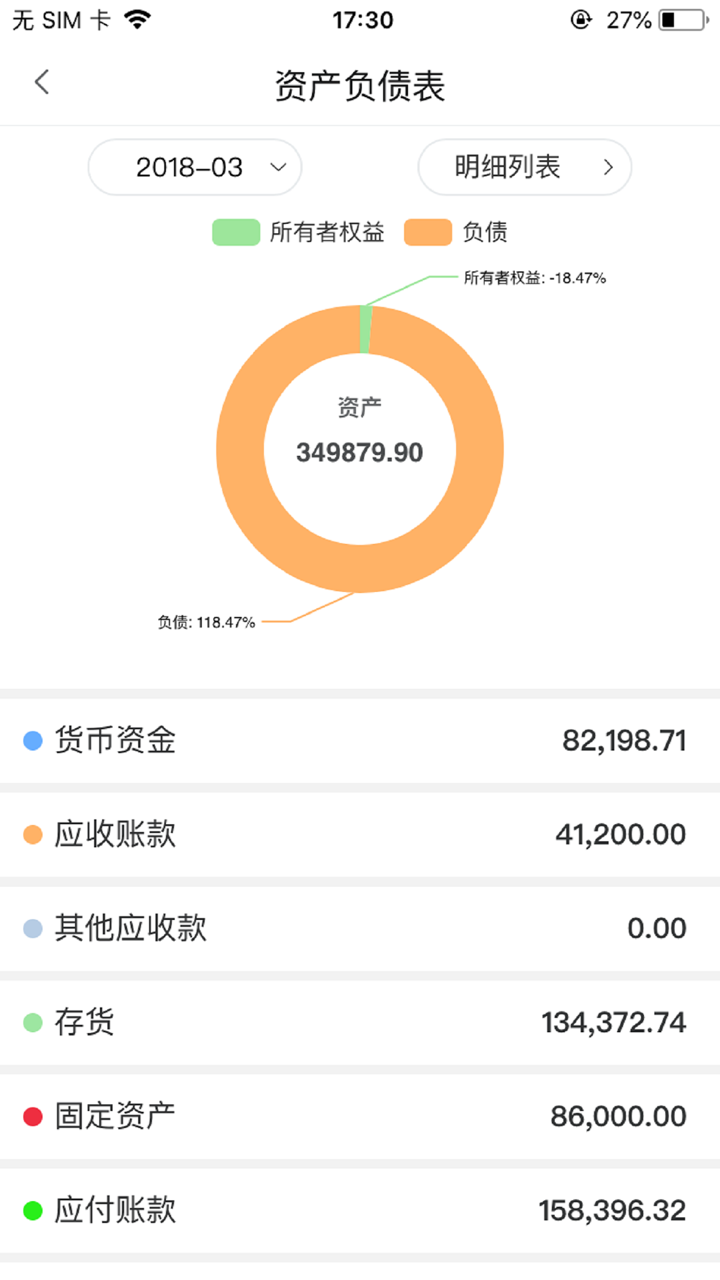This screenshot has height=1280, width=720.
Task: Open the 货币资金 account row
Action: click(x=360, y=740)
